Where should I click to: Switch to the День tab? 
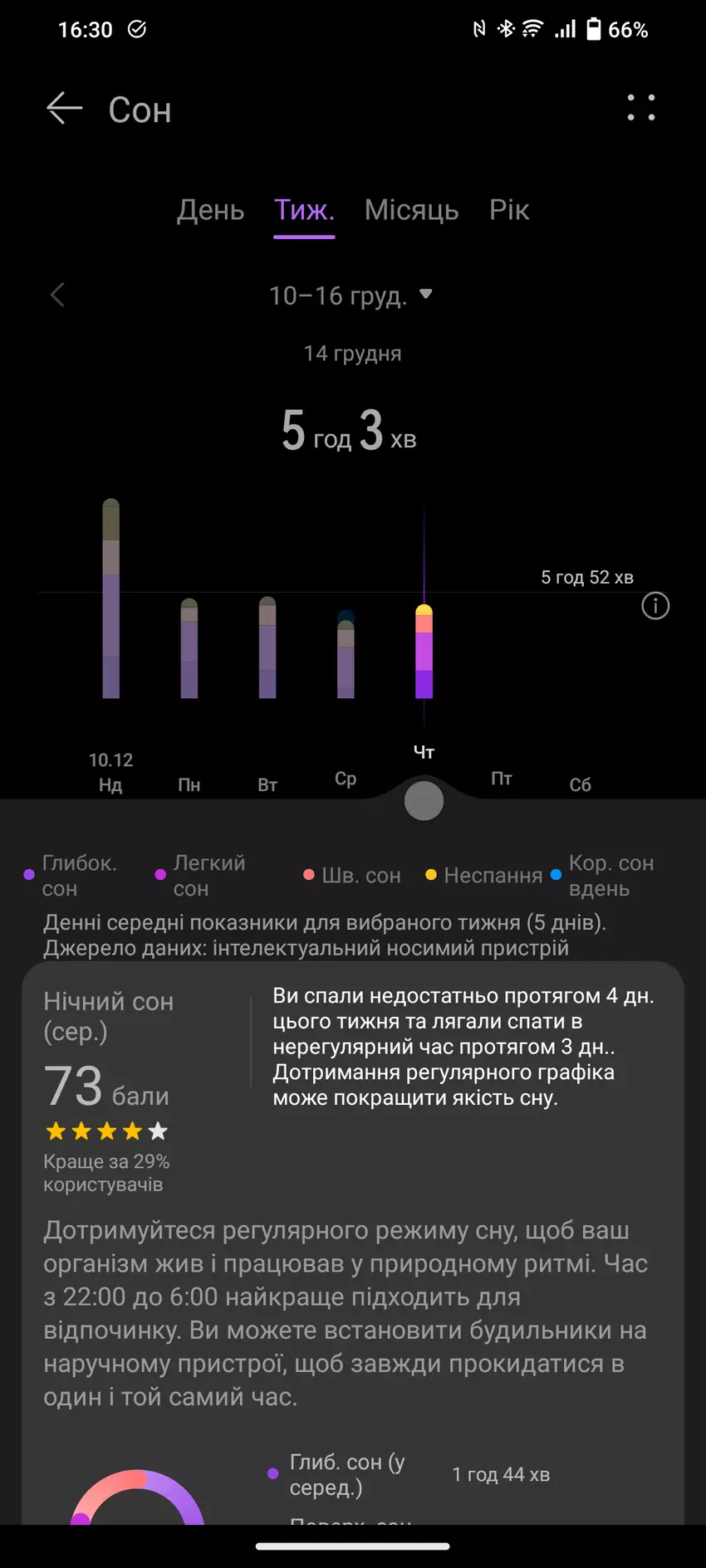tap(210, 210)
